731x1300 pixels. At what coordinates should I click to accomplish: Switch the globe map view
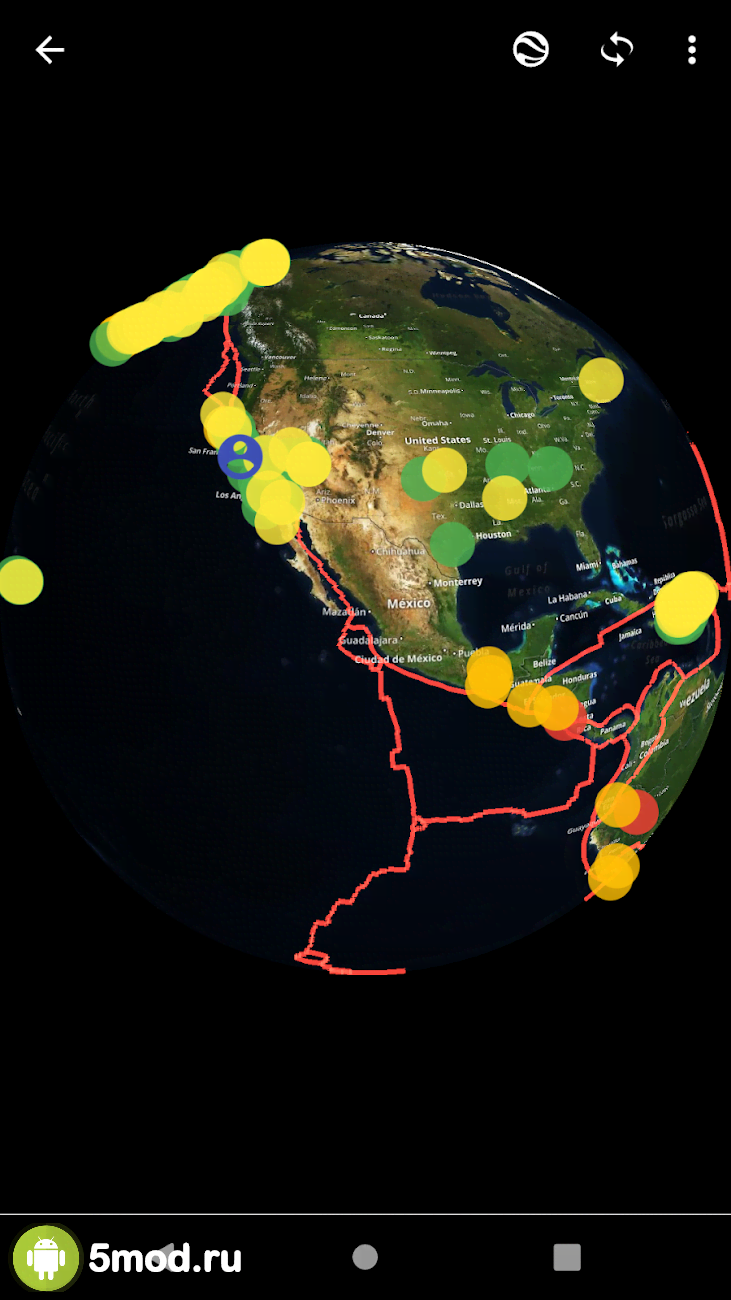[x=531, y=50]
